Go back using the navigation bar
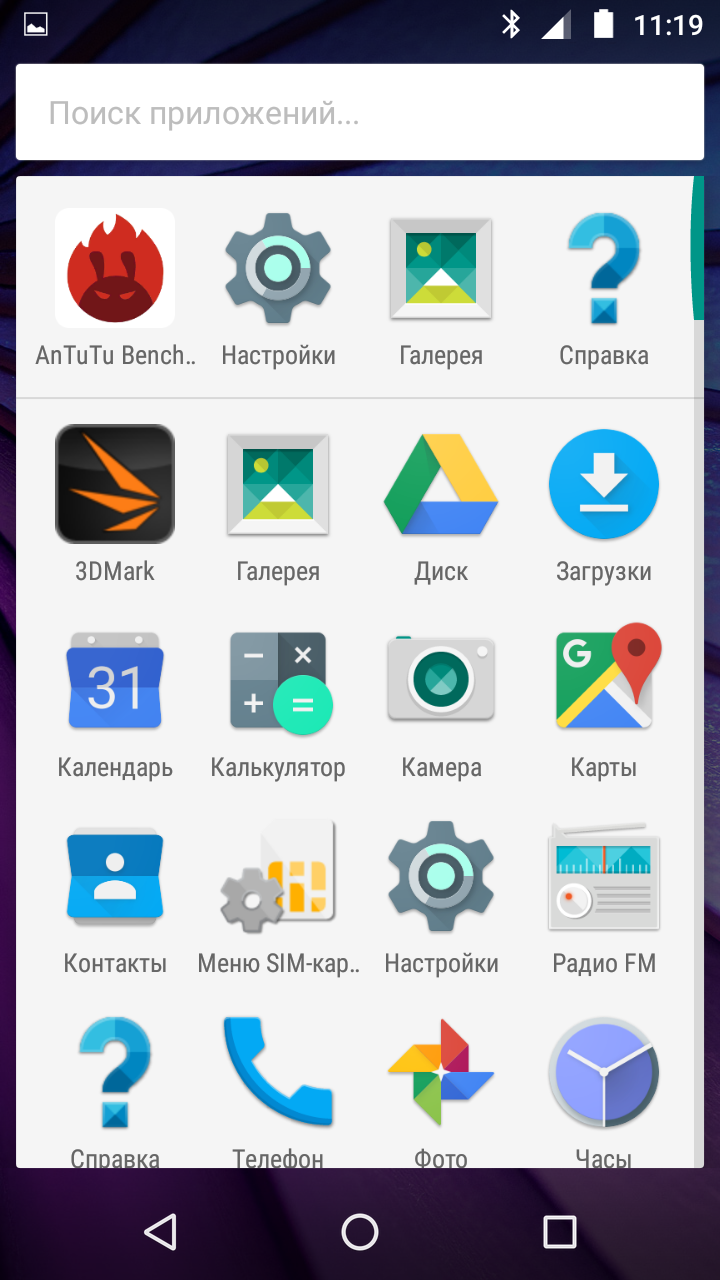This screenshot has width=720, height=1280. coord(160,1232)
